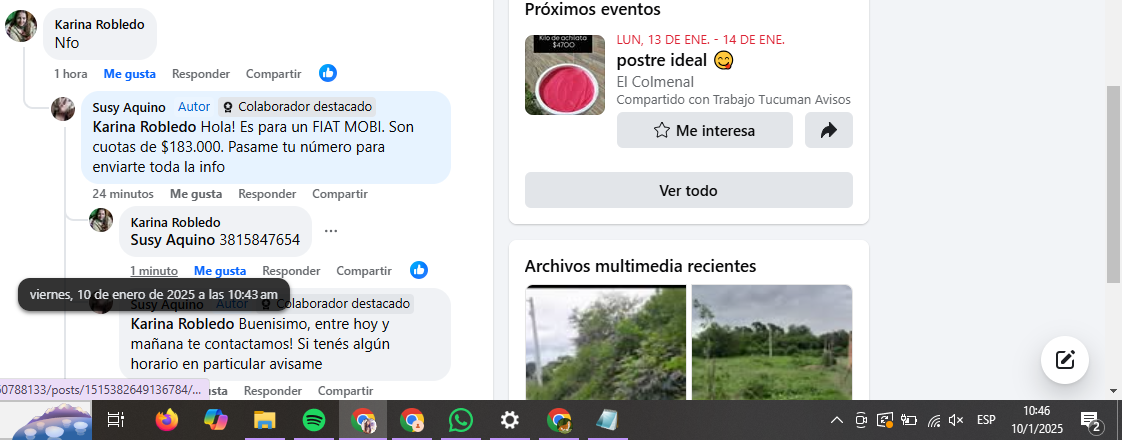The image size is (1122, 440).
Task: Like Karina Robledo's Nfo comment
Action: [129, 73]
